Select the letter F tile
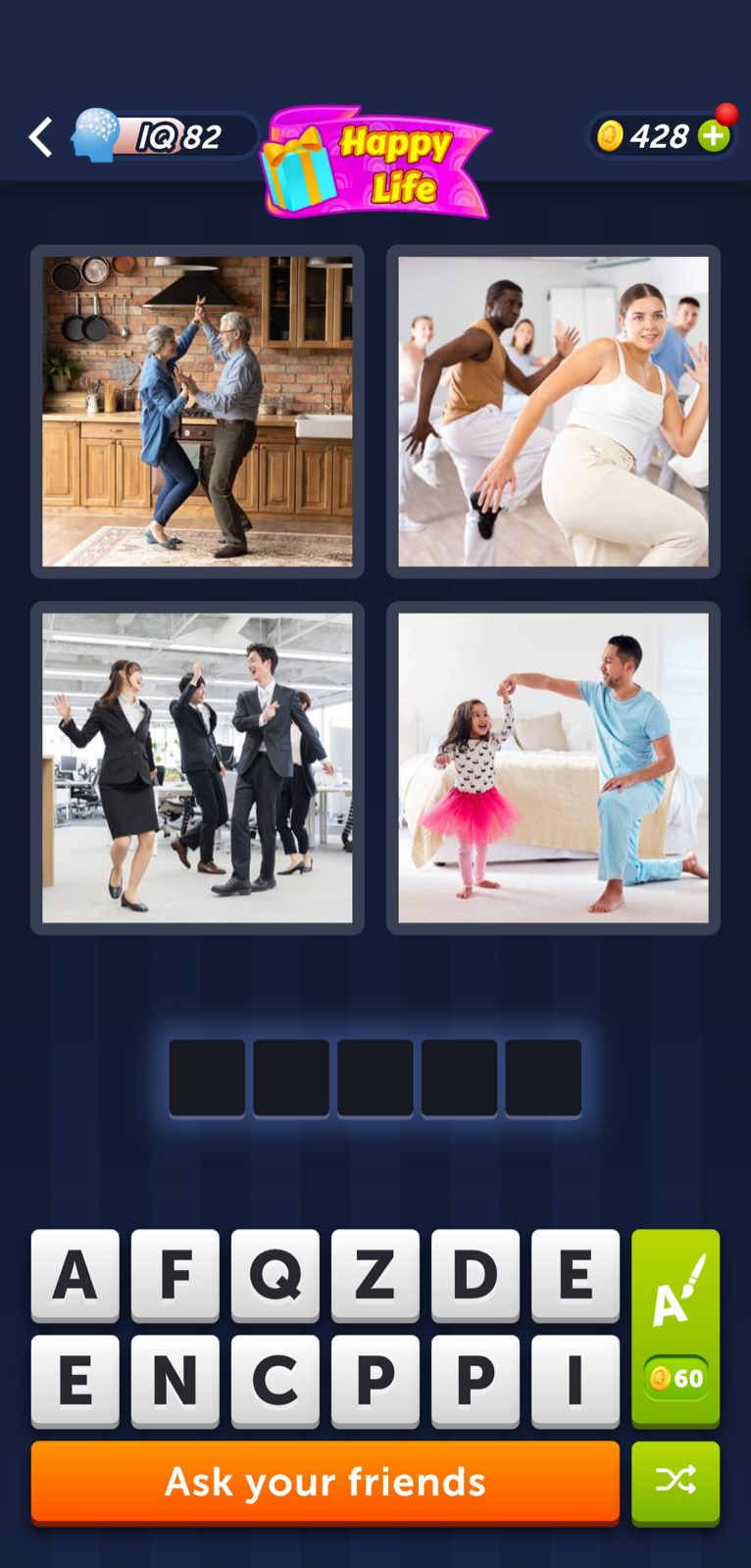751x1568 pixels. (x=175, y=1274)
